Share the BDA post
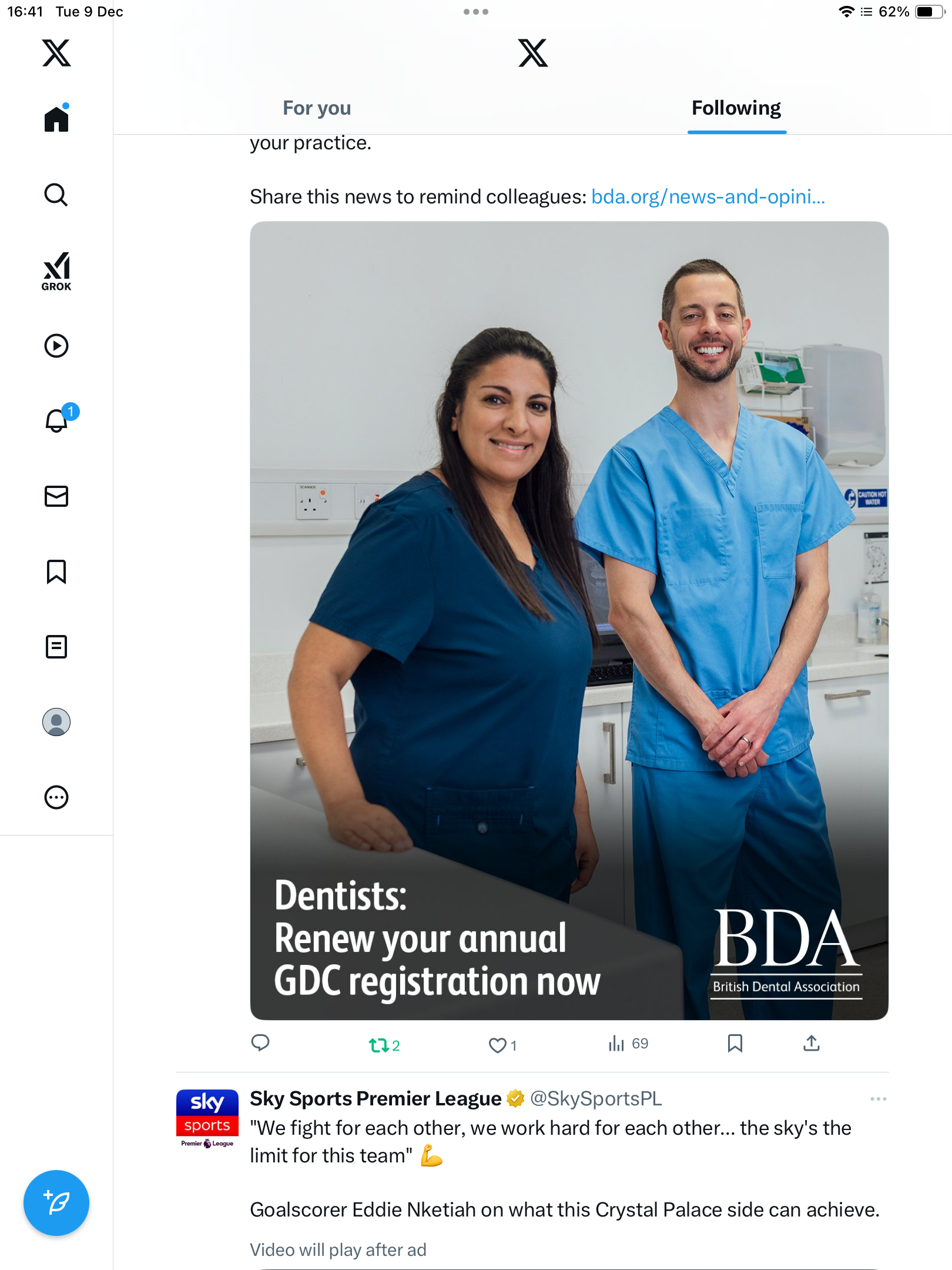Viewport: 952px width, 1270px height. pos(812,1044)
